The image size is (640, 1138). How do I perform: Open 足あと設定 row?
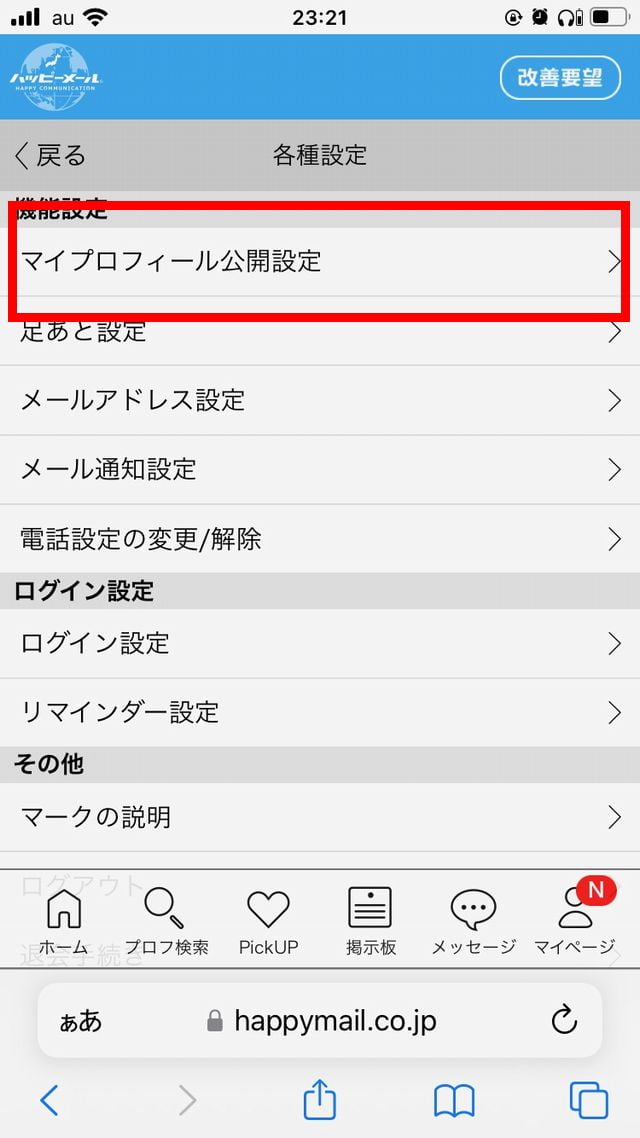(320, 333)
